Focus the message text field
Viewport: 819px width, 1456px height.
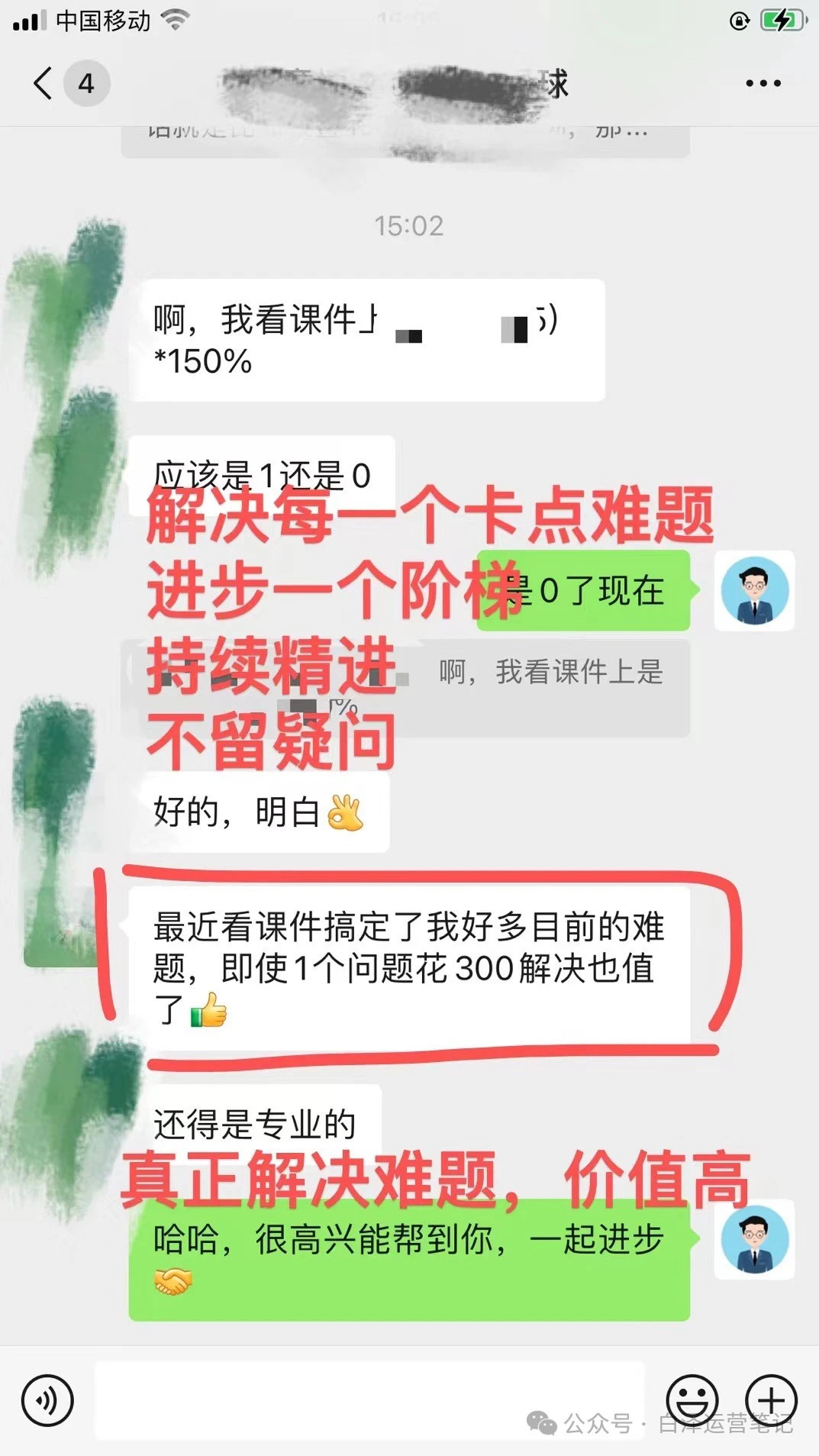pos(369,1400)
